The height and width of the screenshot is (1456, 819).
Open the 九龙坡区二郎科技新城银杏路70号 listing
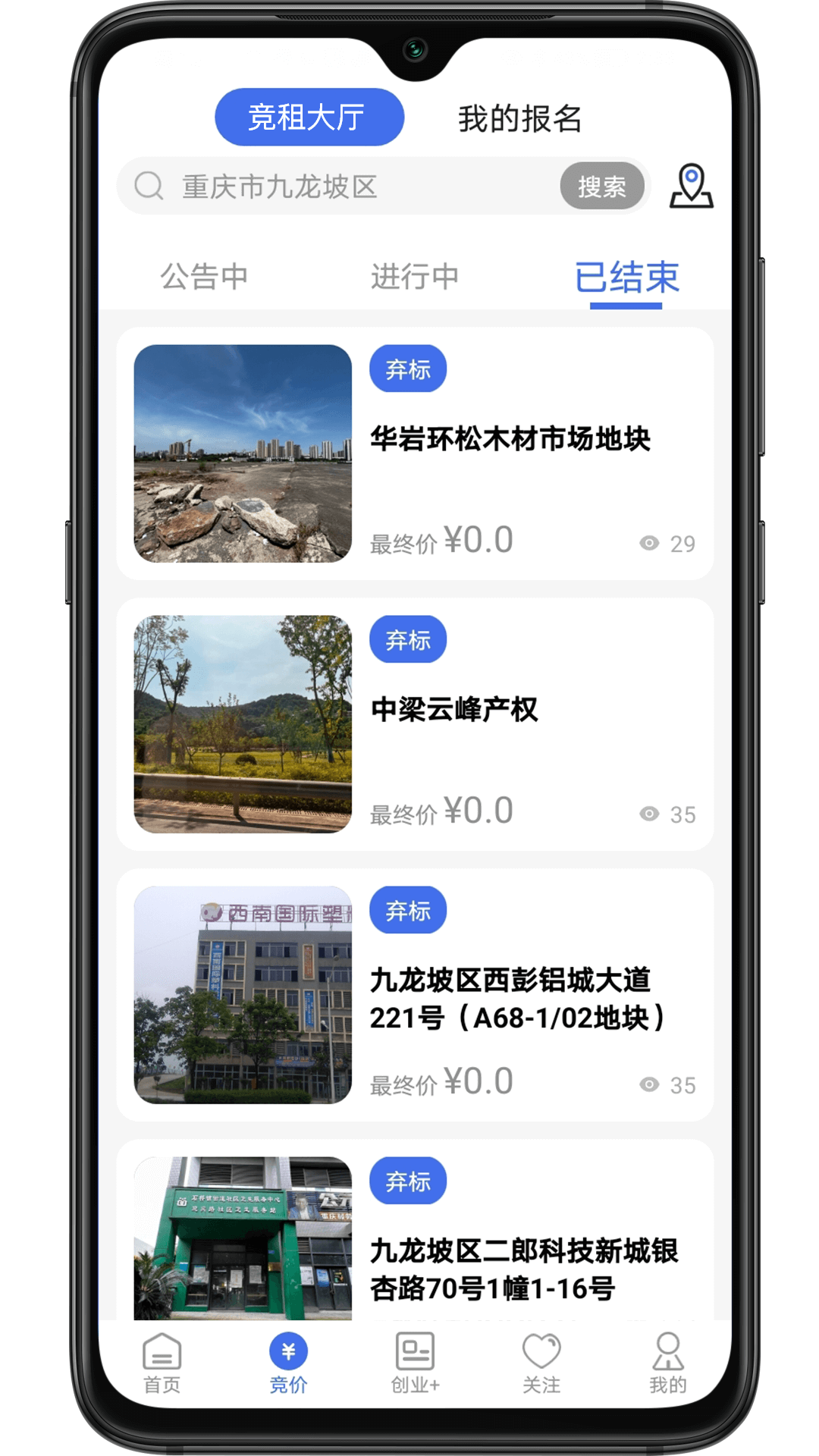pos(523,1269)
